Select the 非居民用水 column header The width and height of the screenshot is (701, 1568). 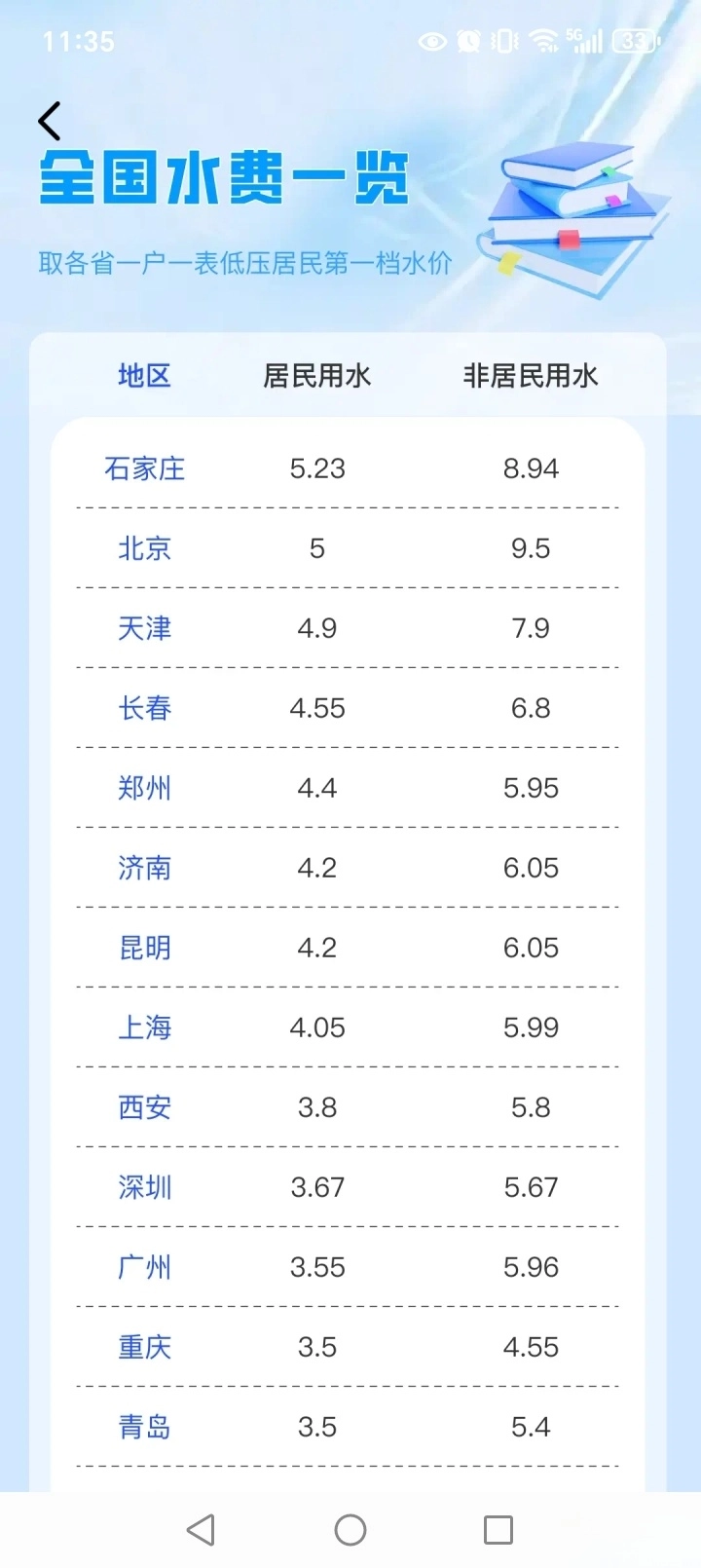pyautogui.click(x=531, y=376)
